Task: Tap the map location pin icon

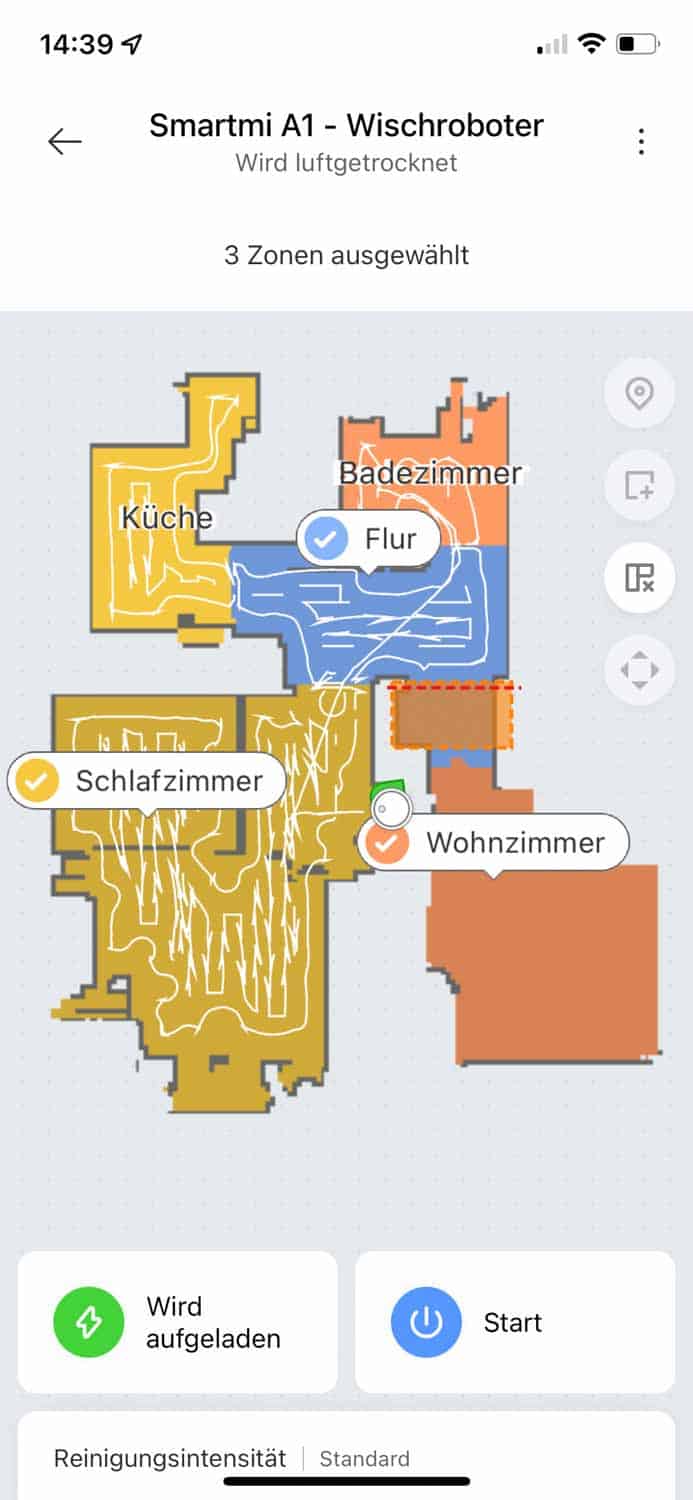Action: 639,393
